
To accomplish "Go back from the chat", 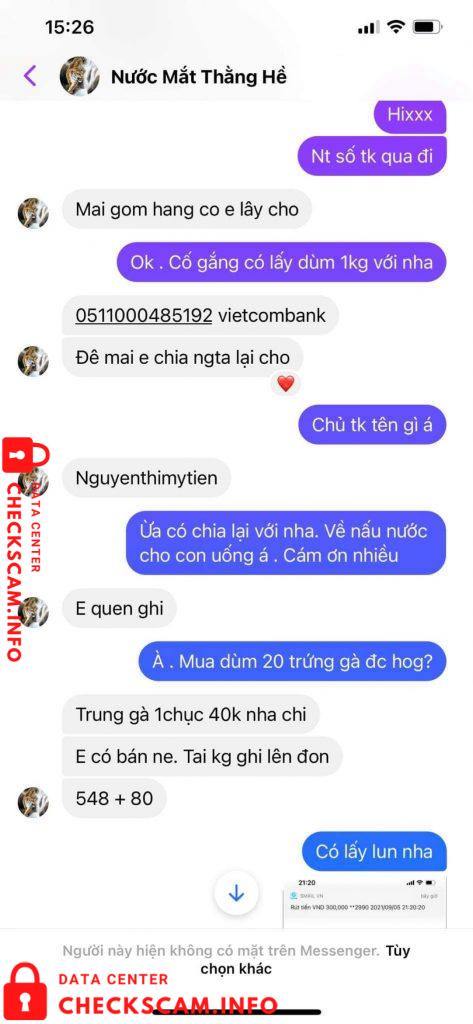I will click(x=29, y=76).
